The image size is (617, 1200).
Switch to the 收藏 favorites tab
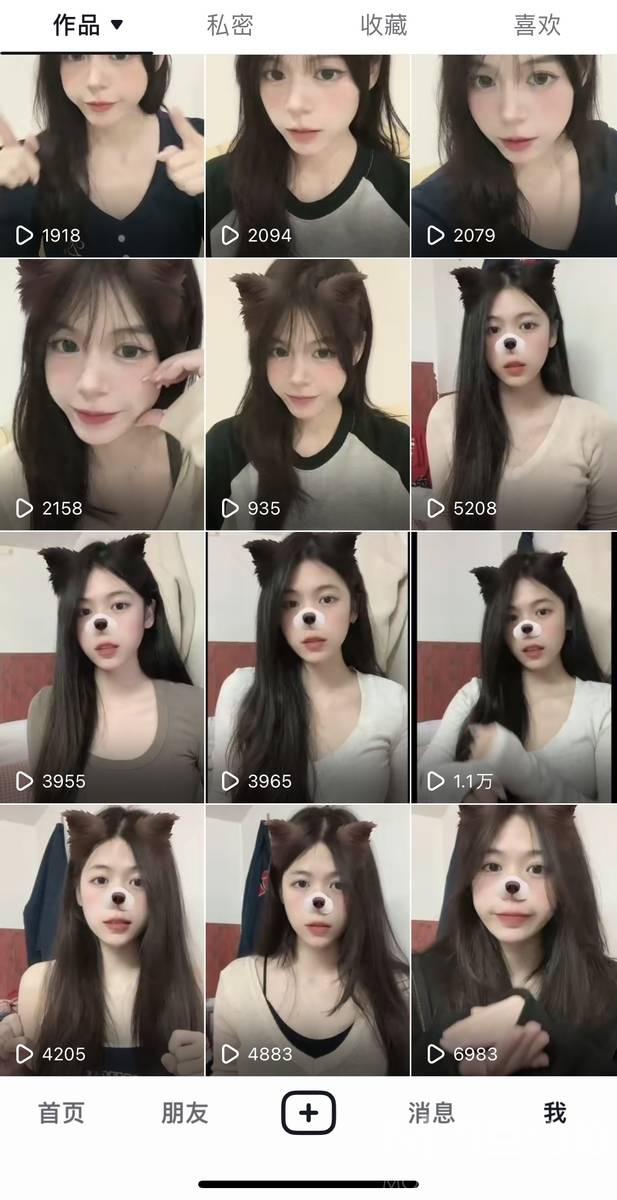[x=383, y=26]
